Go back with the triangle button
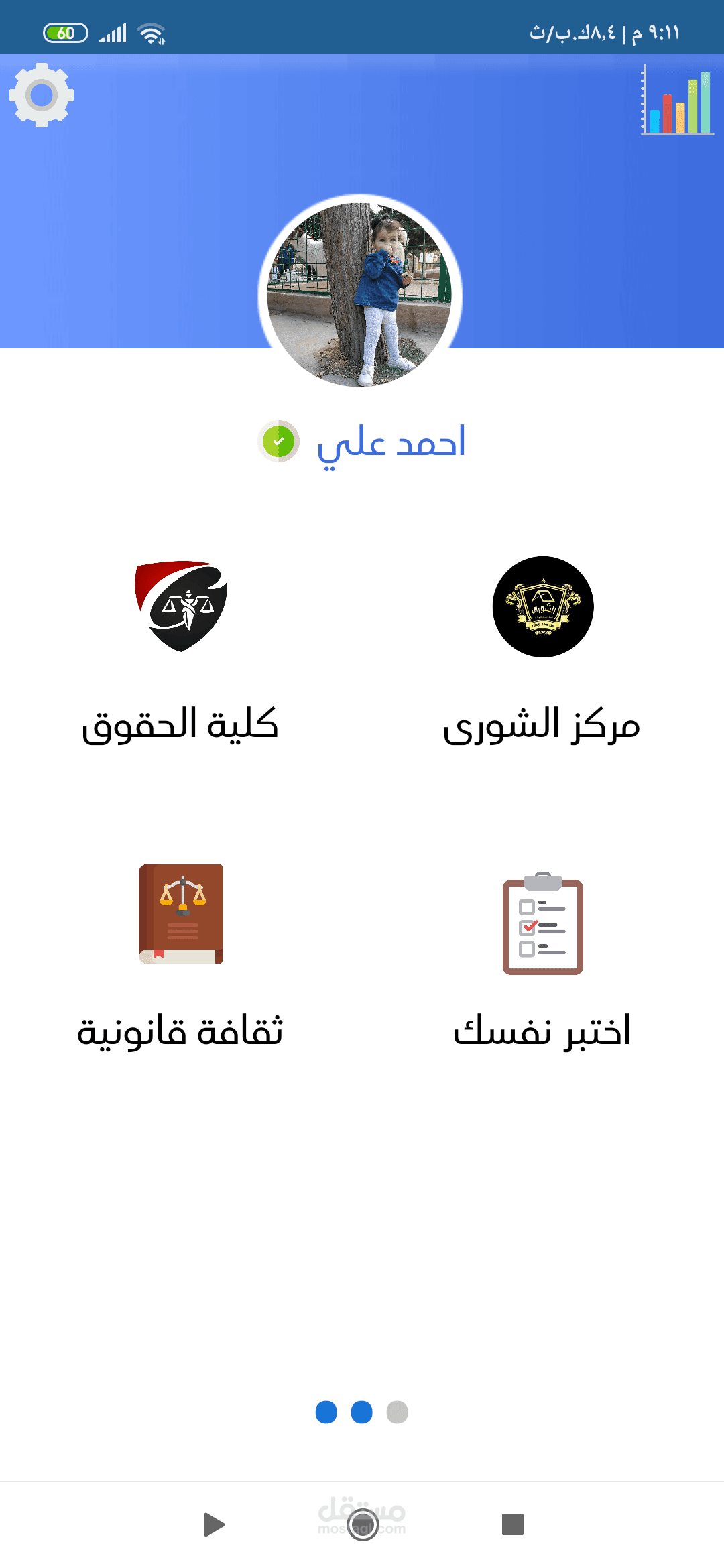 click(214, 1524)
